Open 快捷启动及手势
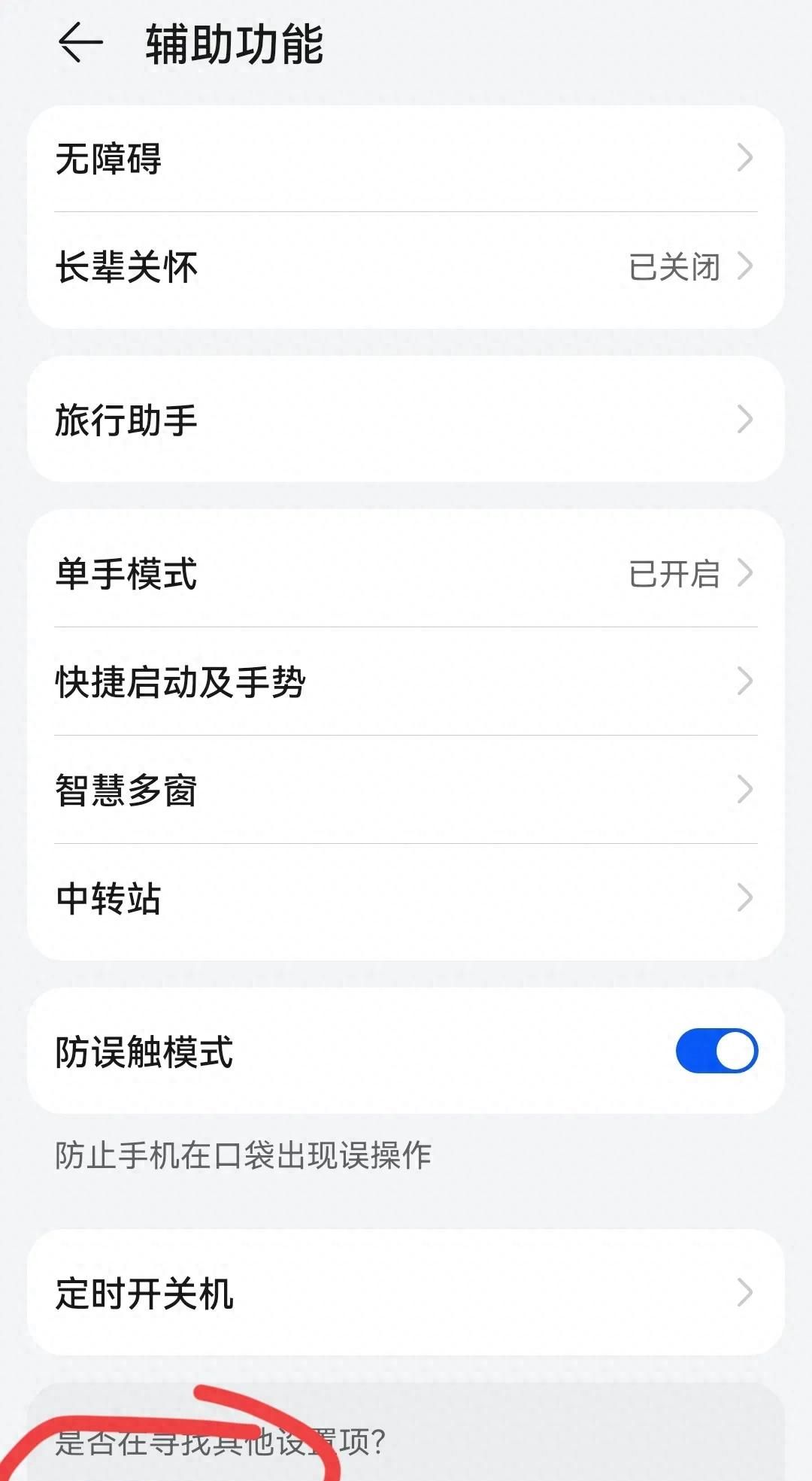The image size is (812, 1481). click(406, 682)
